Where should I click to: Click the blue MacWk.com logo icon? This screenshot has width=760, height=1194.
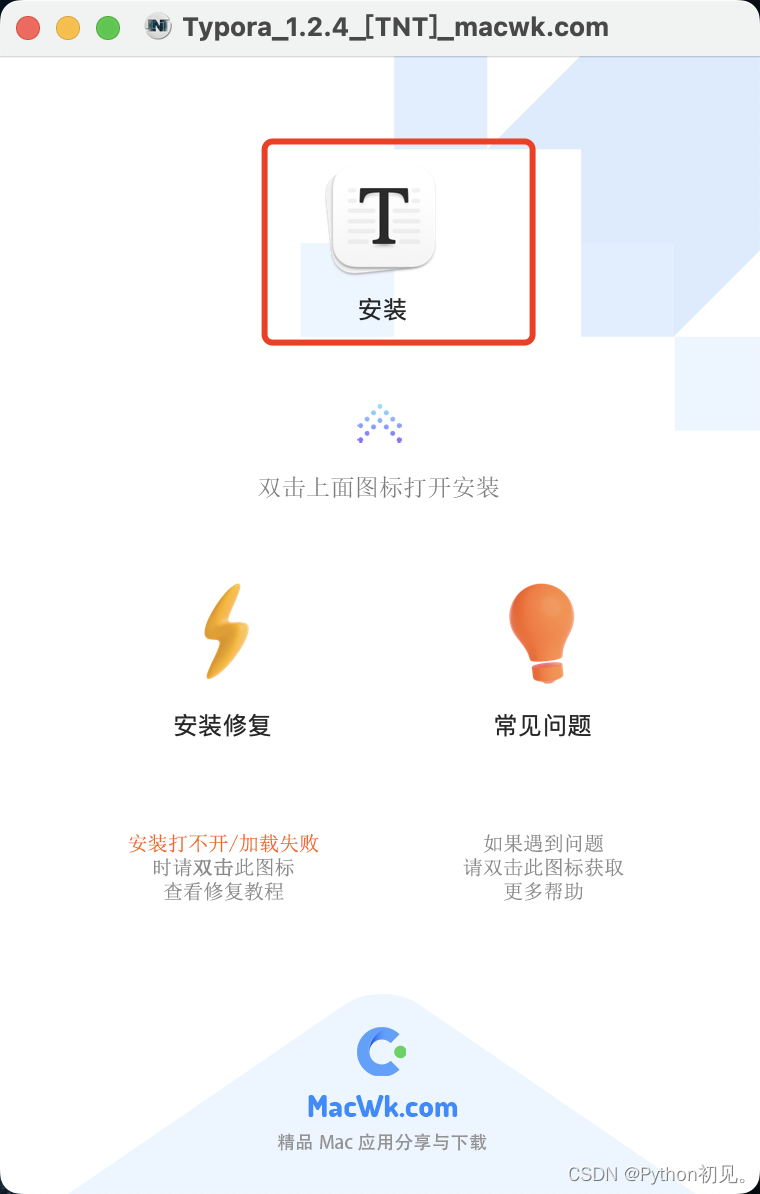click(x=380, y=1049)
